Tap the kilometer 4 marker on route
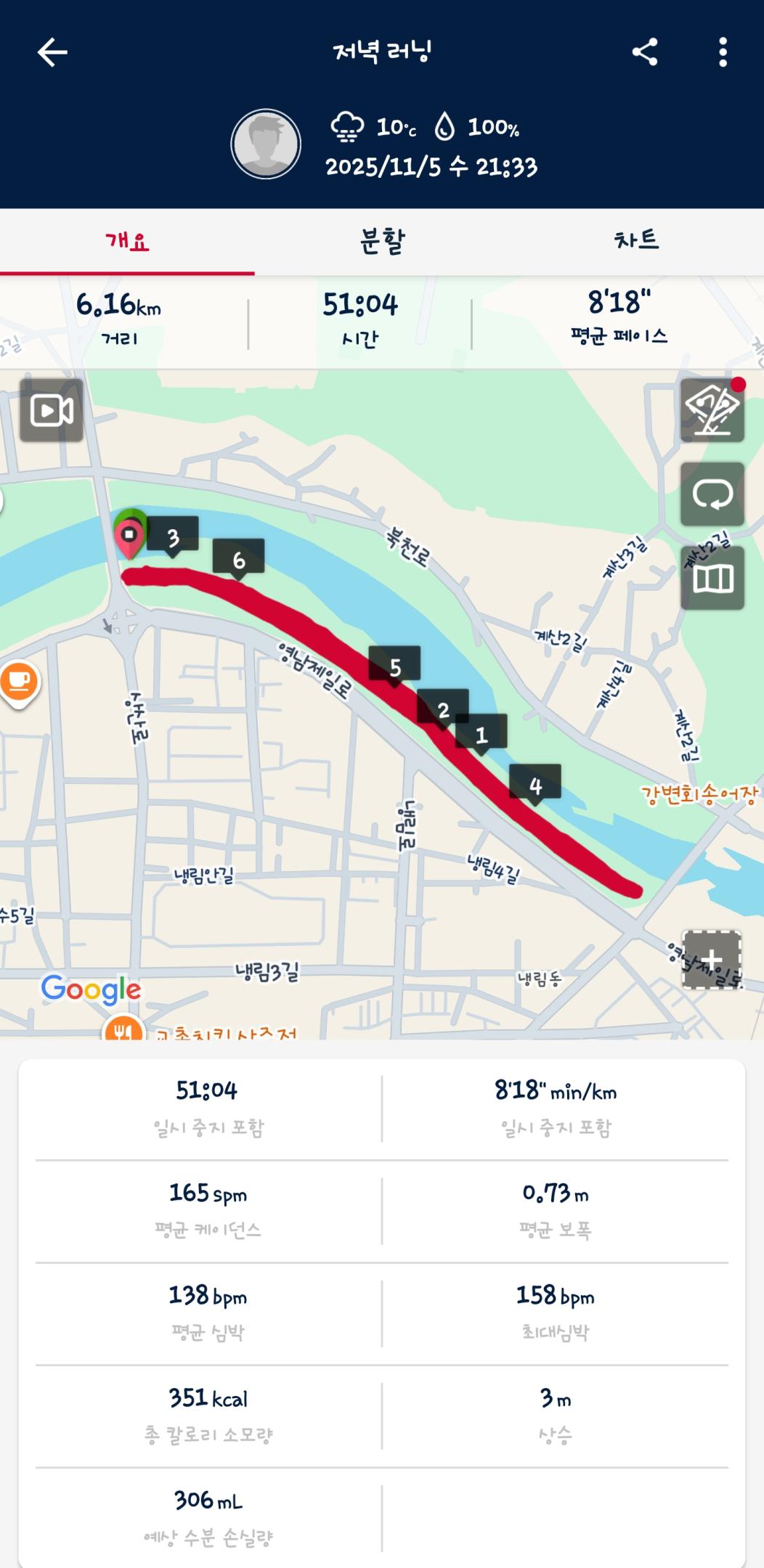 tap(535, 783)
